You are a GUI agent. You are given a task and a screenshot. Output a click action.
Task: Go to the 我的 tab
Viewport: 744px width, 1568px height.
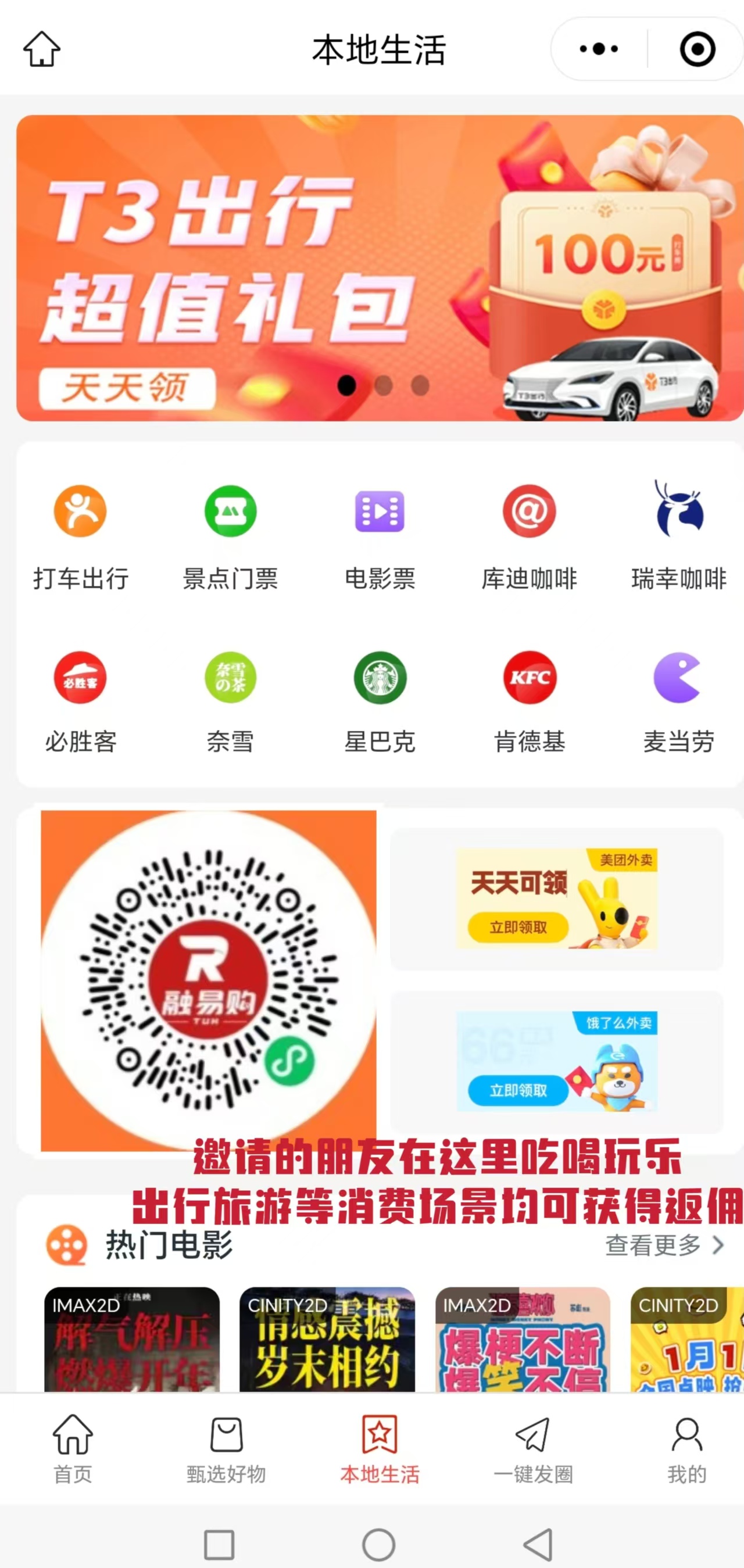click(x=686, y=1450)
